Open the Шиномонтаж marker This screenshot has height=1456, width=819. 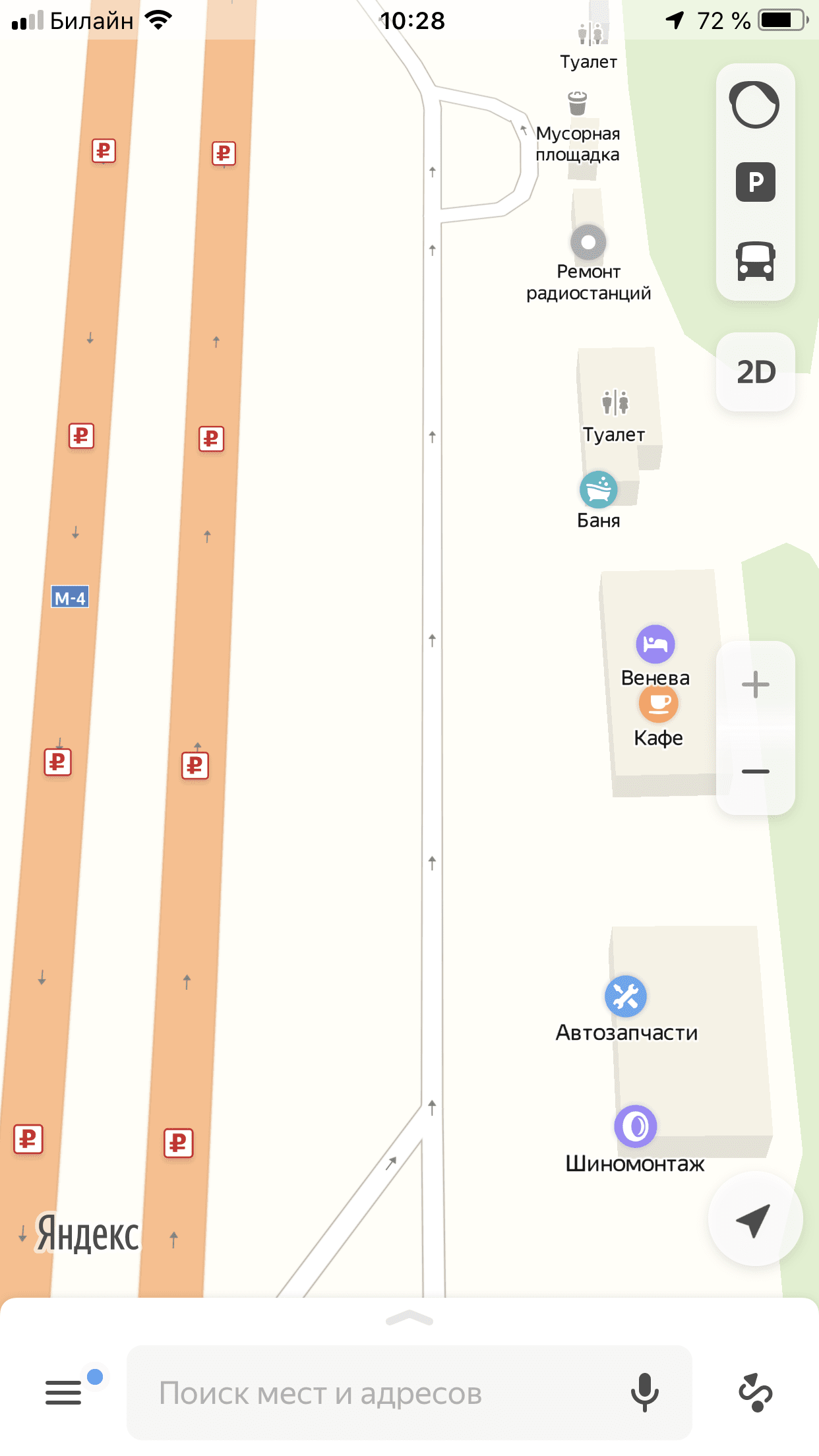(635, 1126)
